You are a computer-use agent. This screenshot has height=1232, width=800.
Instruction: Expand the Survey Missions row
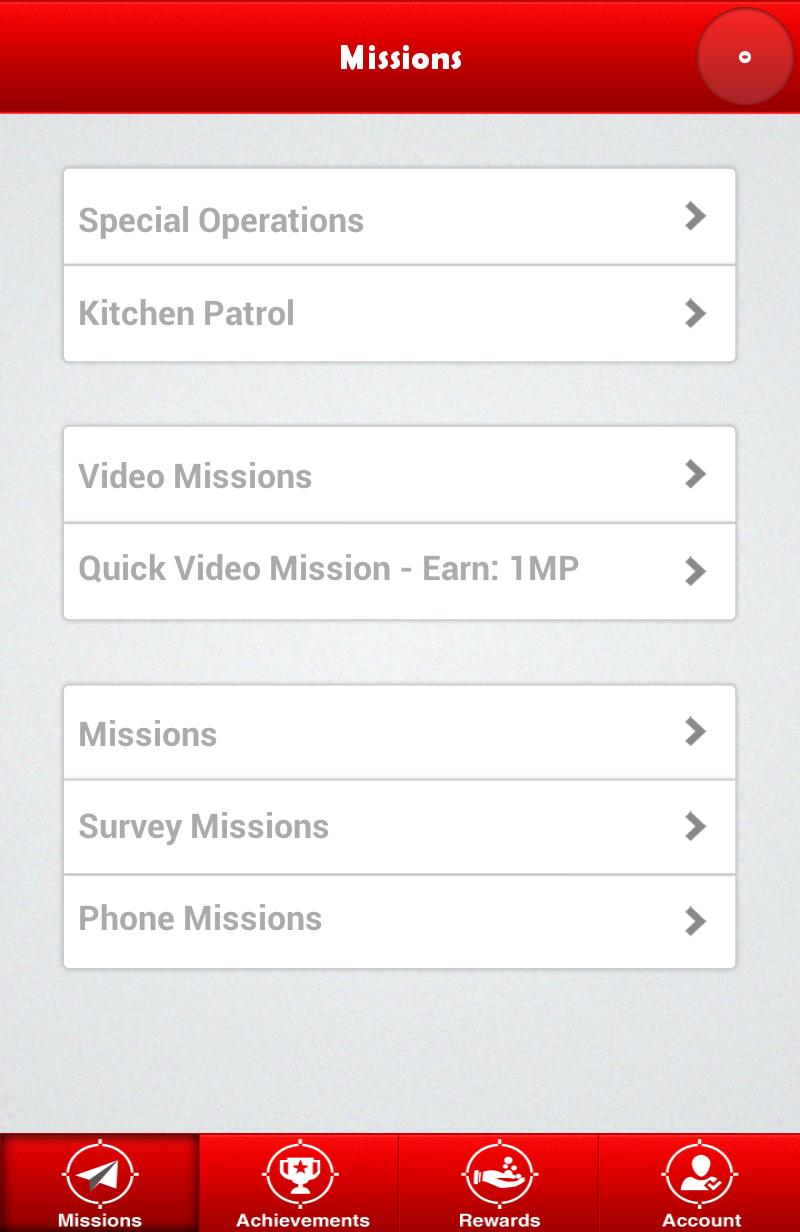[x=400, y=827]
